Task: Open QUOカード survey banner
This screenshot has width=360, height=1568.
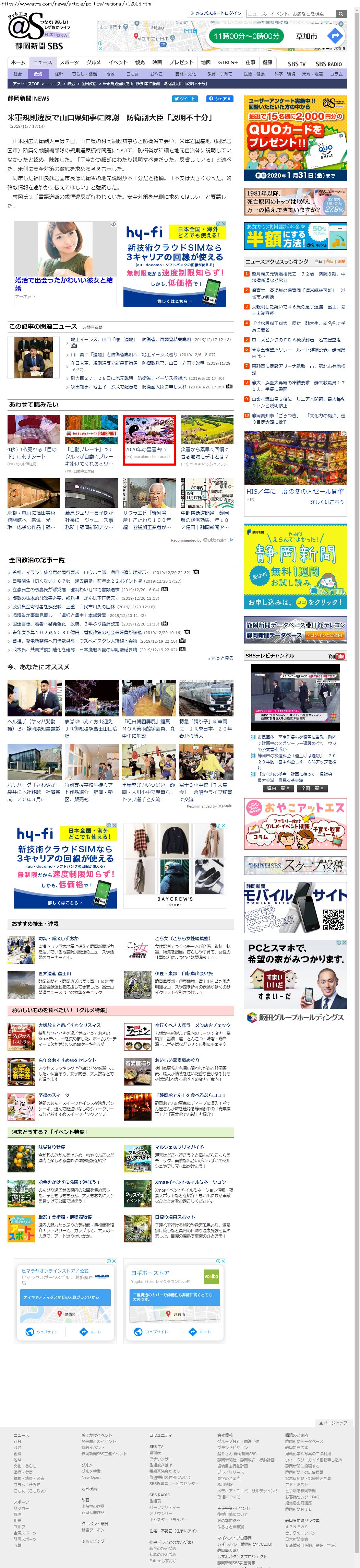Action: click(295, 138)
